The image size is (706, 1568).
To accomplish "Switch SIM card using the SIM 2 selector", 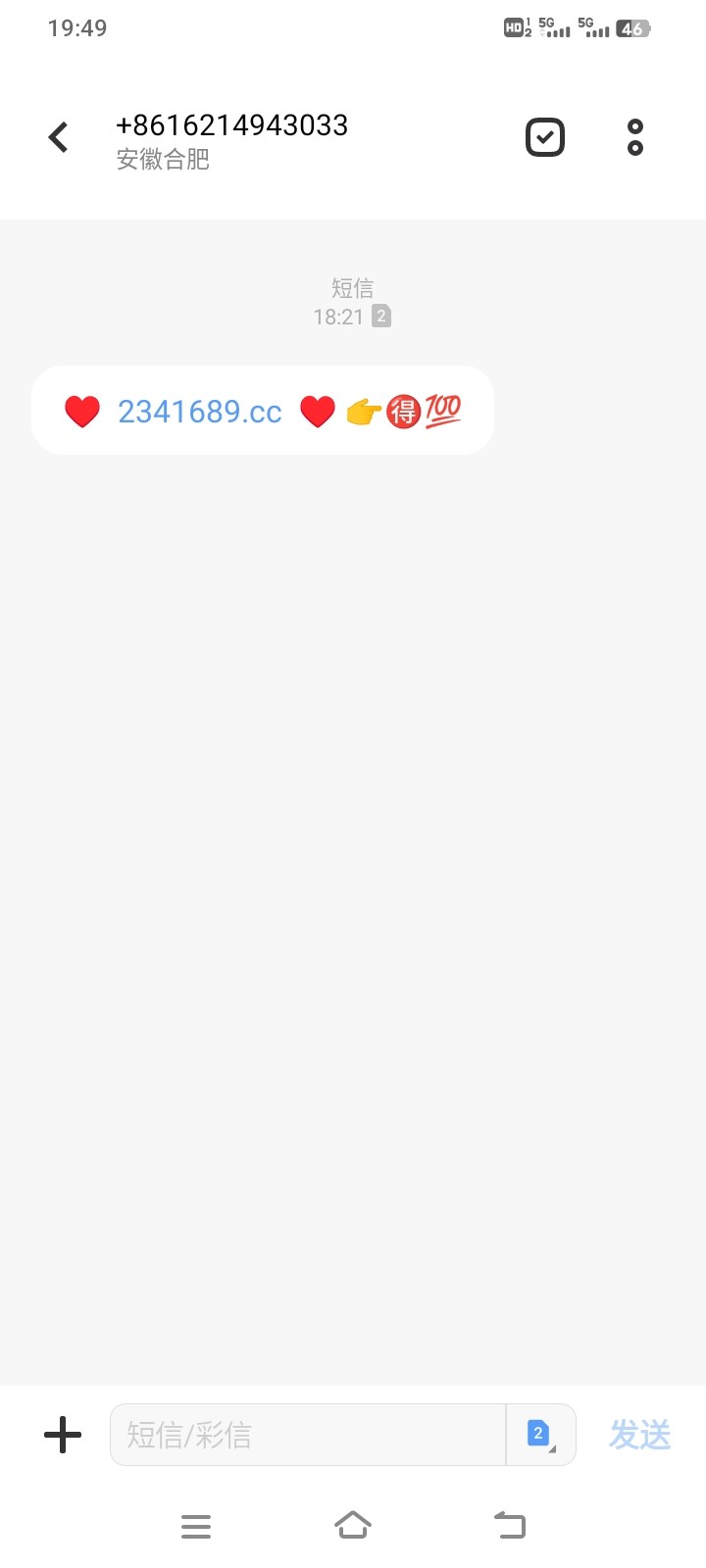I will coord(539,1435).
